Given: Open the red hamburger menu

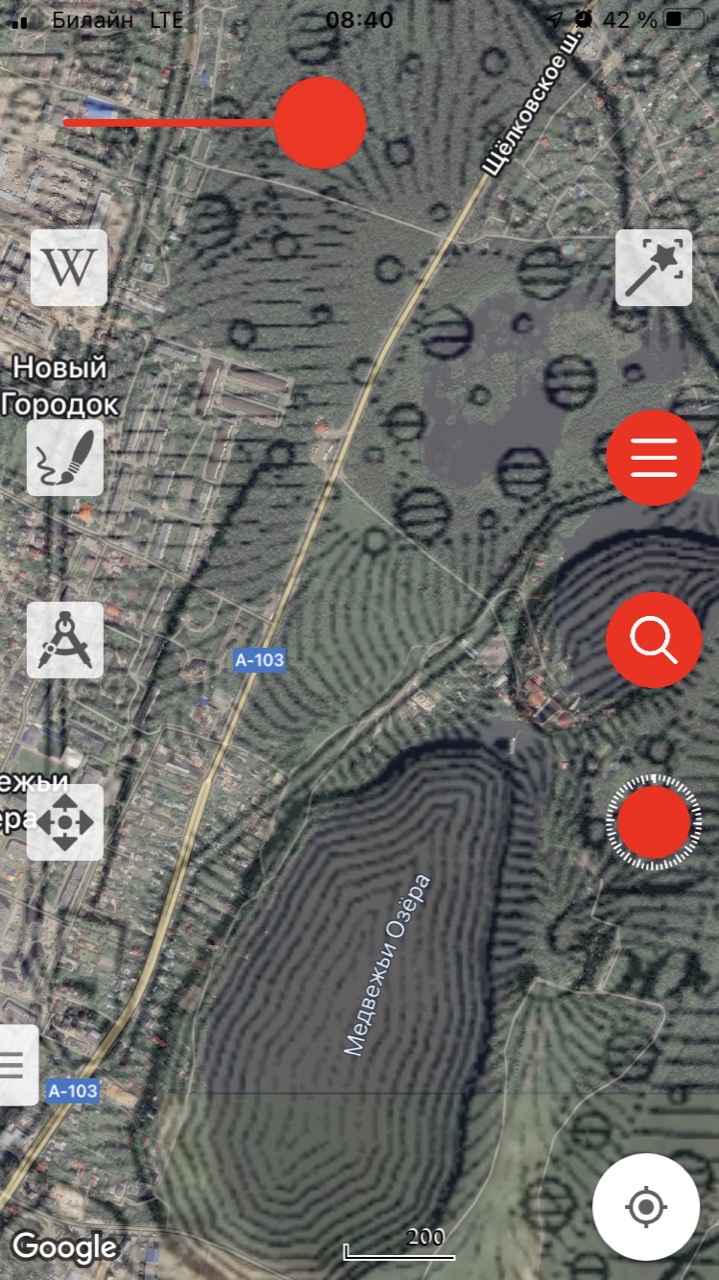Looking at the screenshot, I should [x=654, y=457].
